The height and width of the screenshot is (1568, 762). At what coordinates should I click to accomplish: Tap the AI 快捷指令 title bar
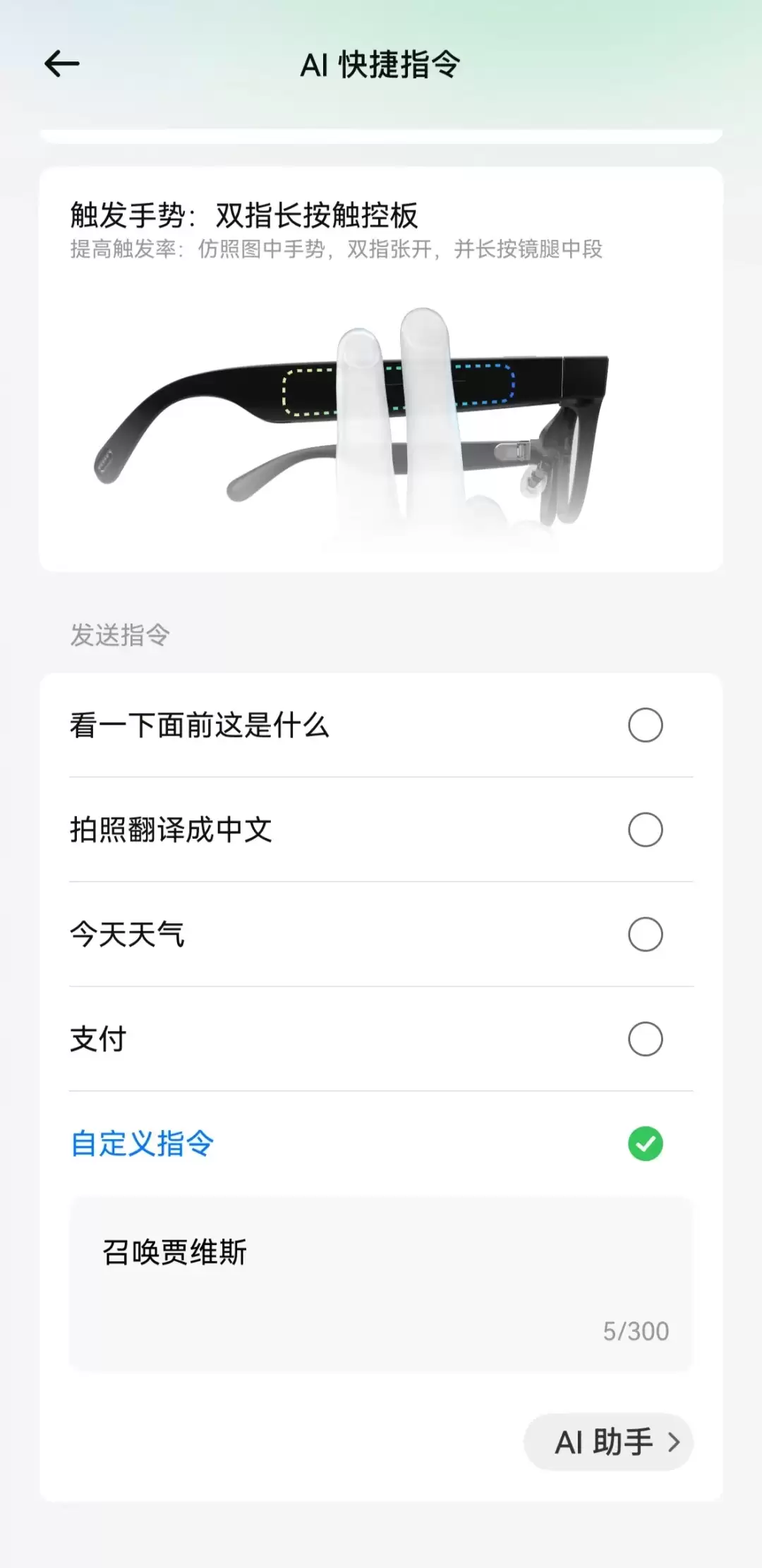[x=381, y=64]
